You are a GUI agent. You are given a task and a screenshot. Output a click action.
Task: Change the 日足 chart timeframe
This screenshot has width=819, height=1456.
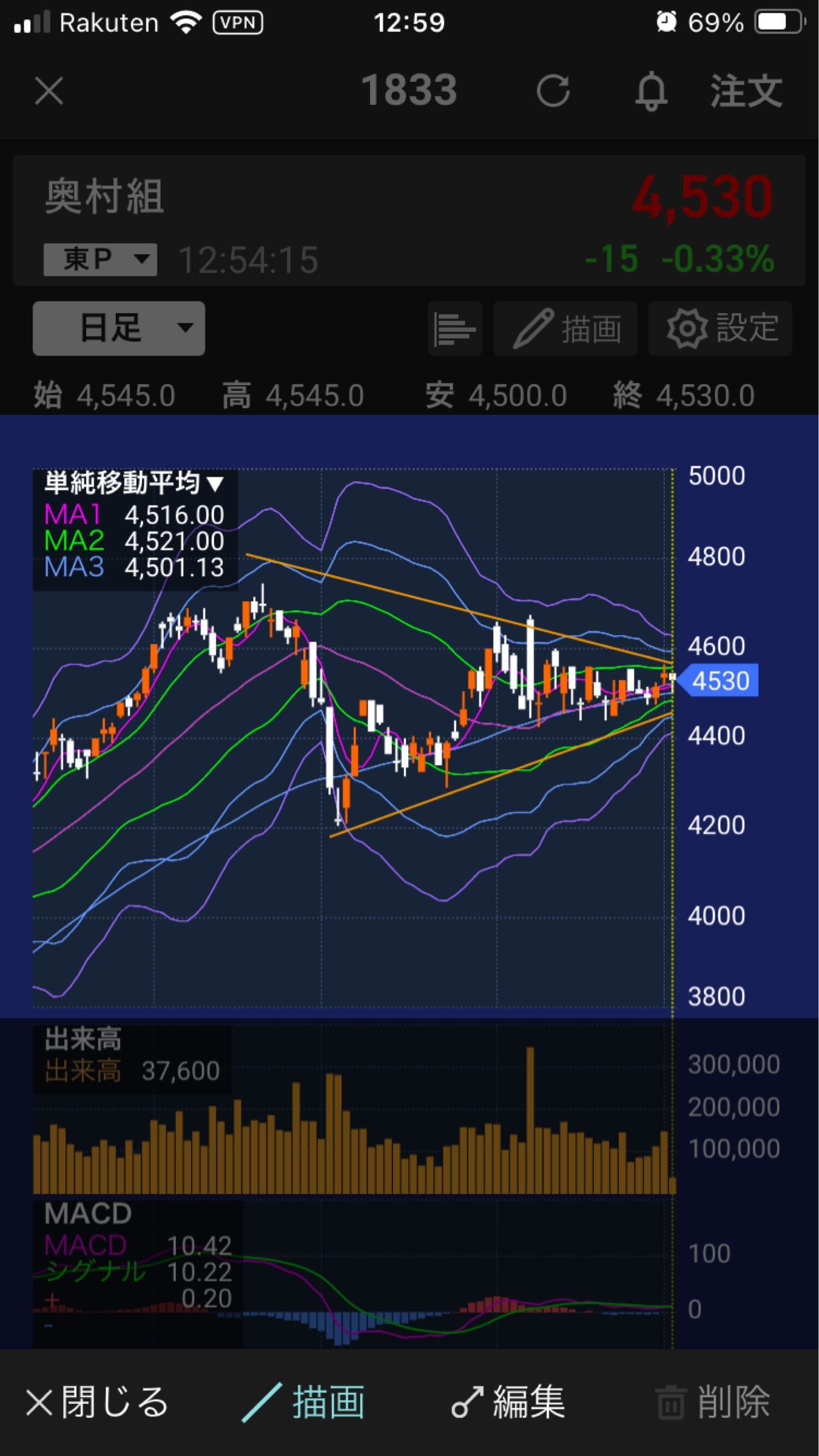[x=119, y=328]
